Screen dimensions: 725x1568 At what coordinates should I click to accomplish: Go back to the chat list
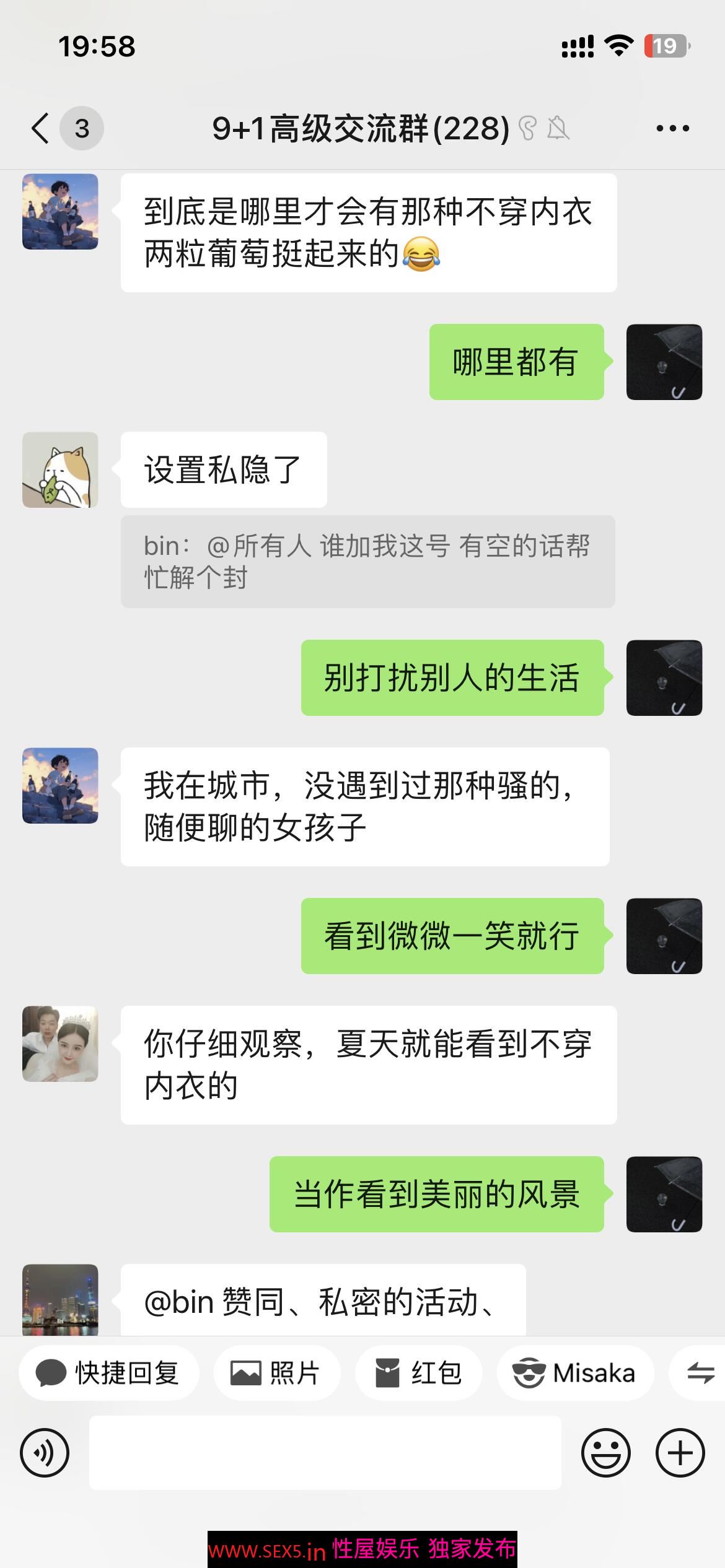41,129
